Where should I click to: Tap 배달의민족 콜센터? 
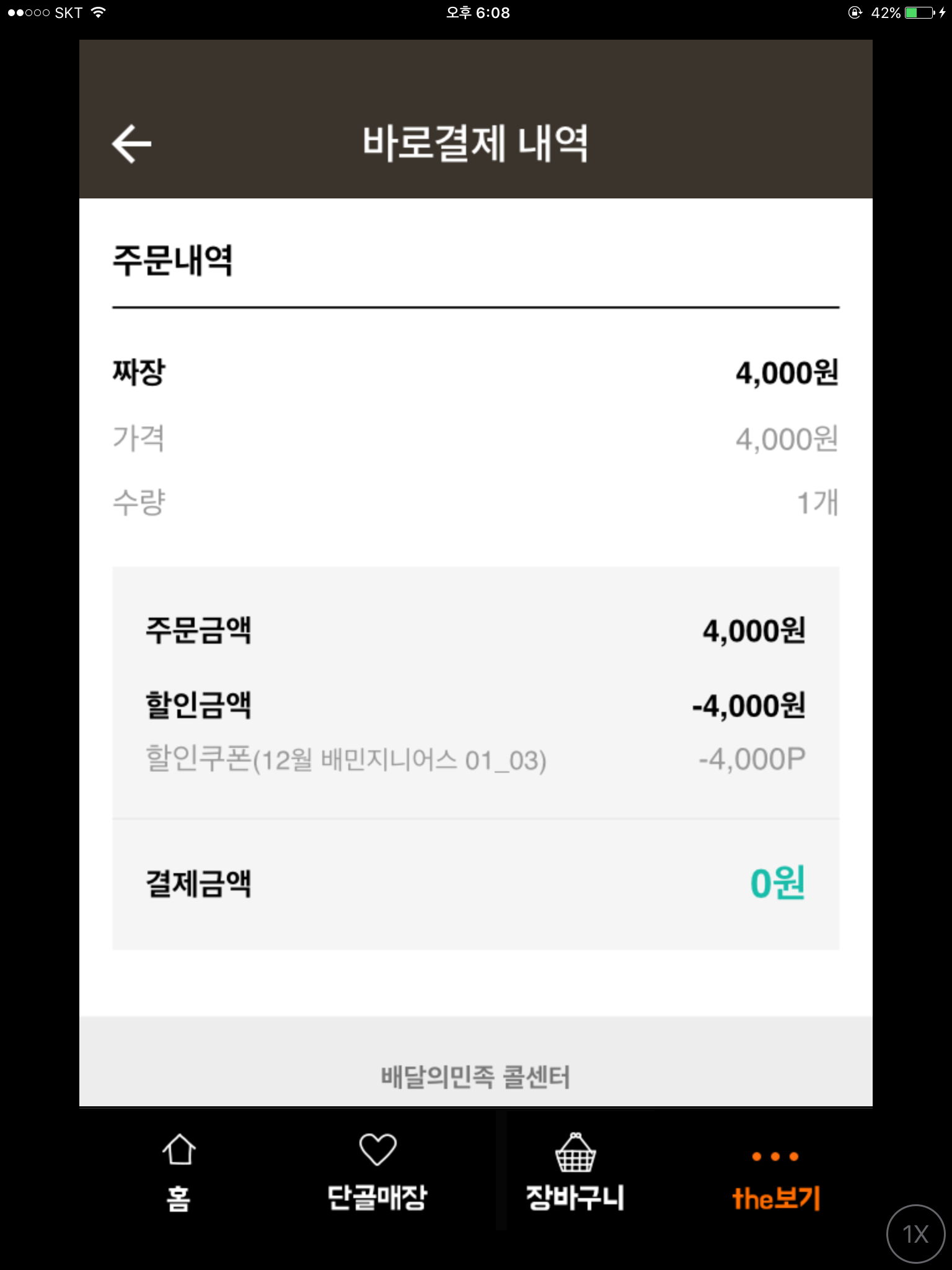(x=475, y=1077)
